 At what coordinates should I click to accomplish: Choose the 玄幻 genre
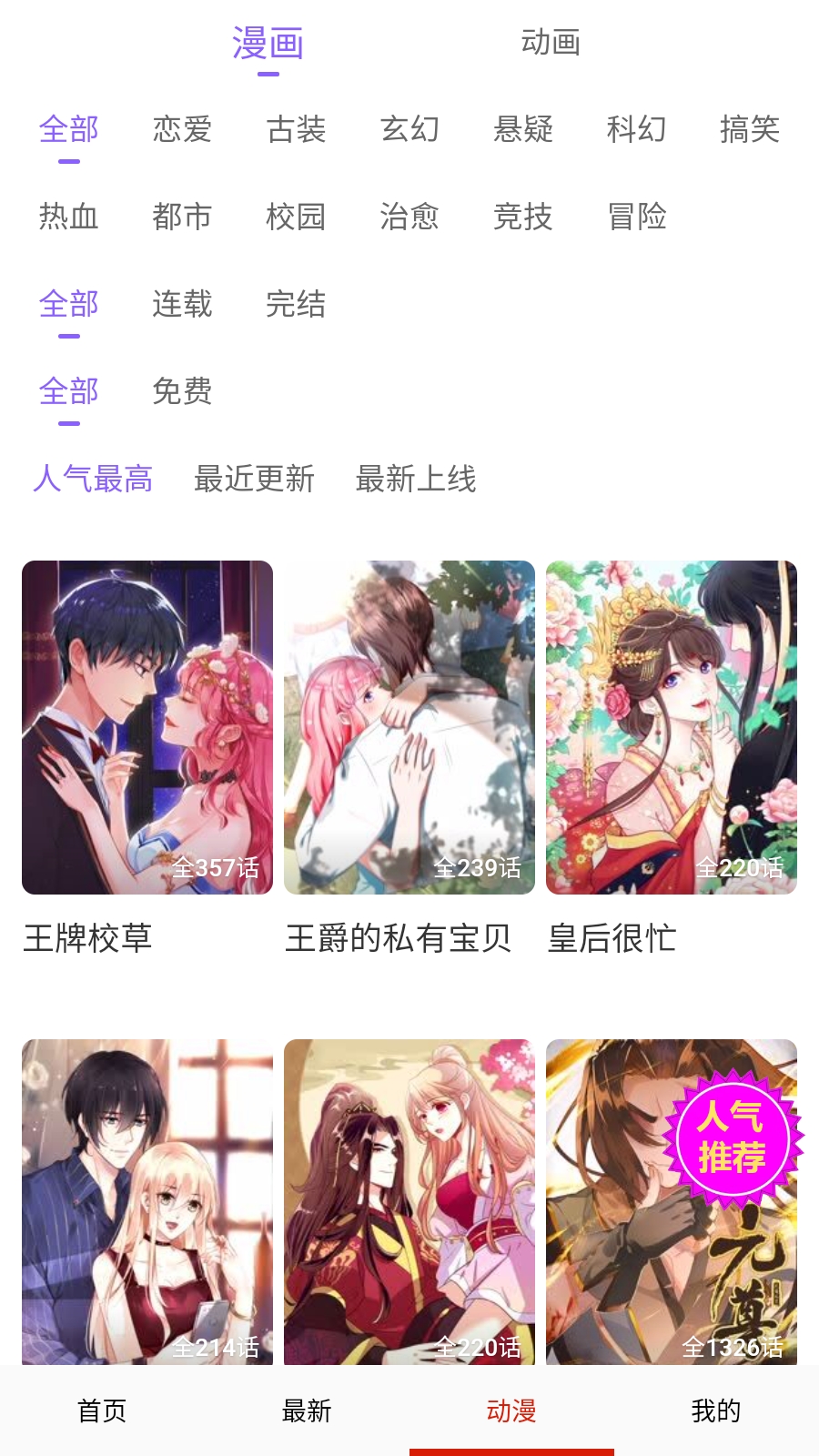click(409, 129)
